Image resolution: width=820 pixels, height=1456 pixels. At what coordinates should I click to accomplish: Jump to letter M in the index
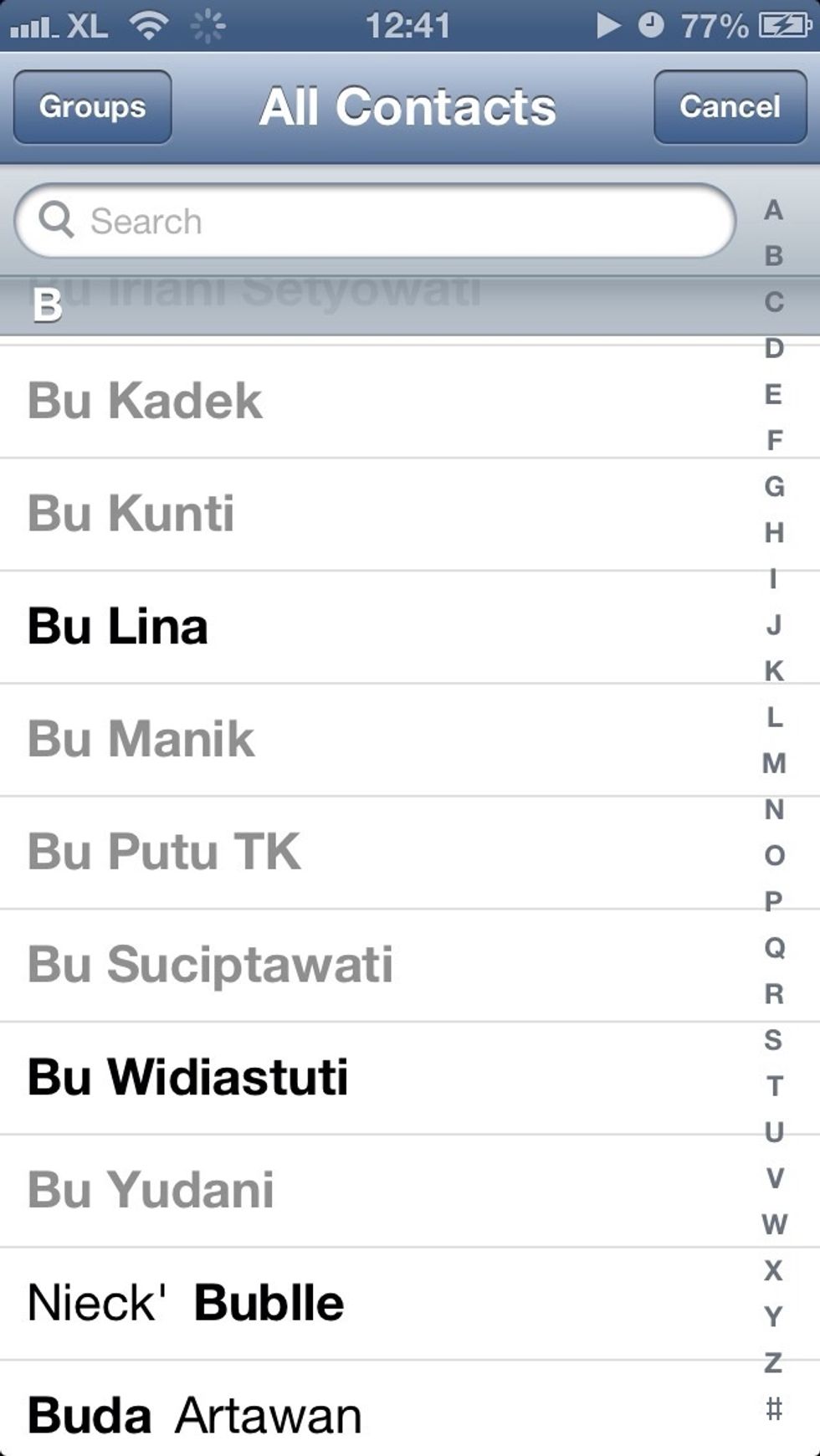pyautogui.click(x=771, y=762)
